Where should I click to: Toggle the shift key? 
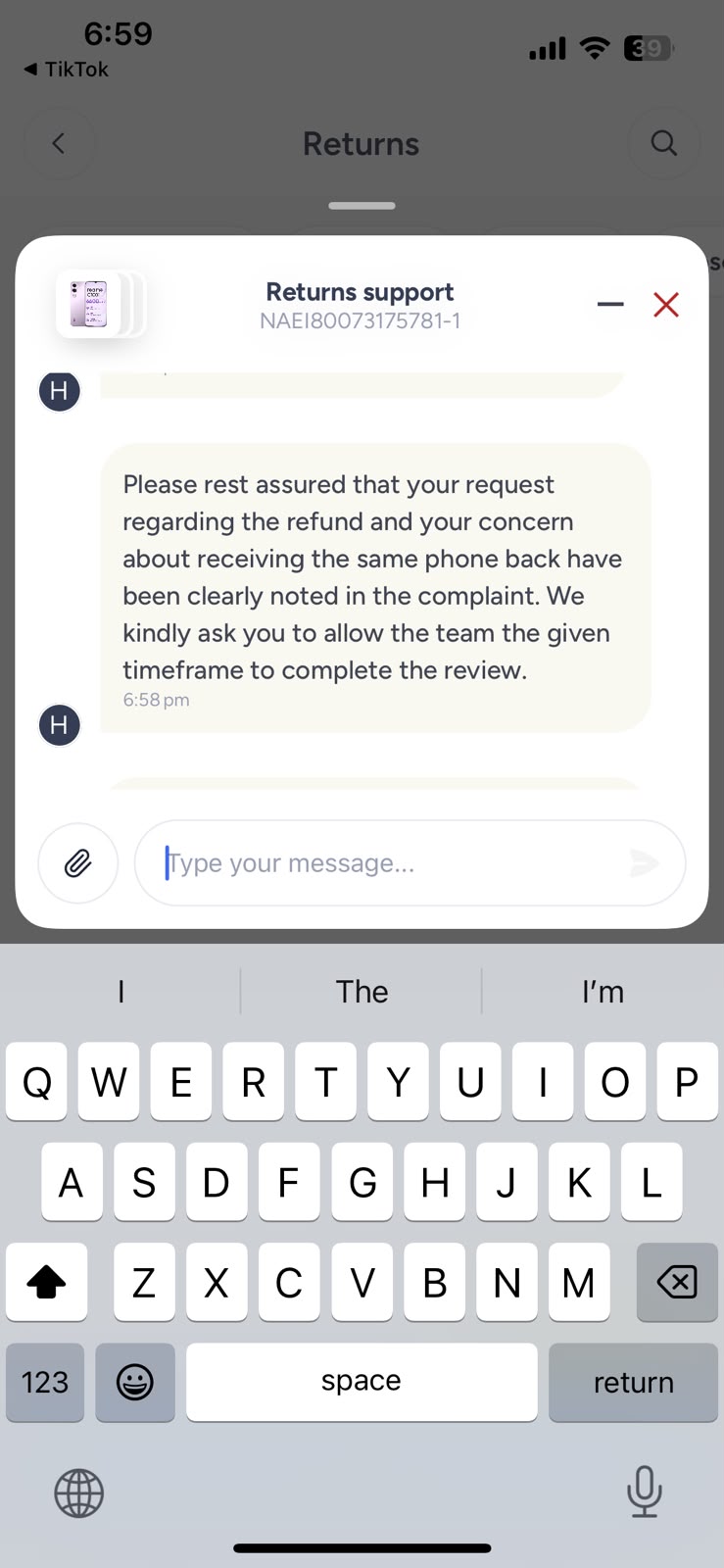tap(46, 1282)
